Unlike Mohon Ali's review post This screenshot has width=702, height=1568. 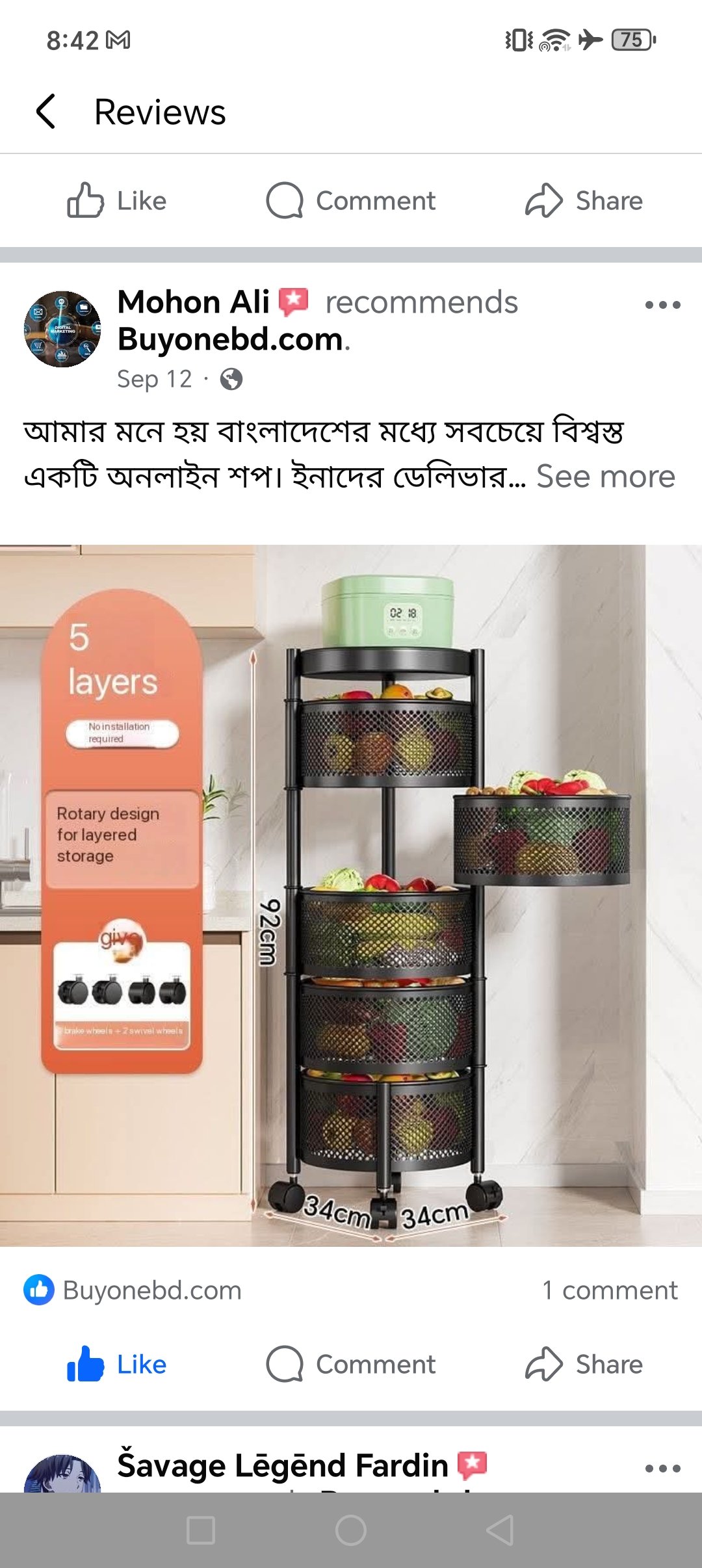(117, 1364)
